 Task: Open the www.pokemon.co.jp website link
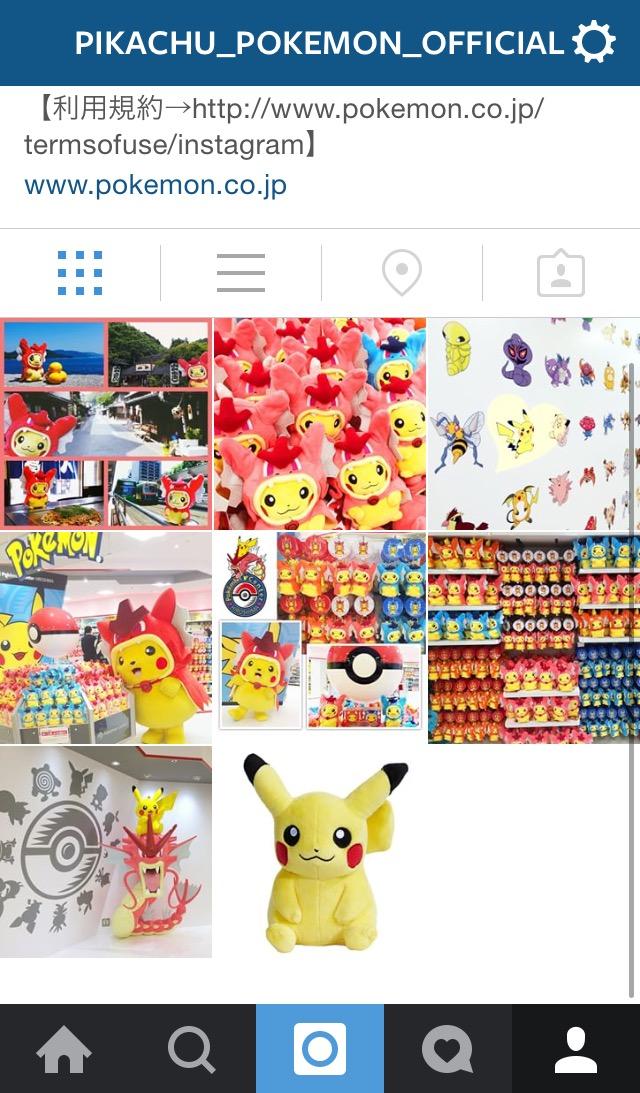tap(155, 185)
